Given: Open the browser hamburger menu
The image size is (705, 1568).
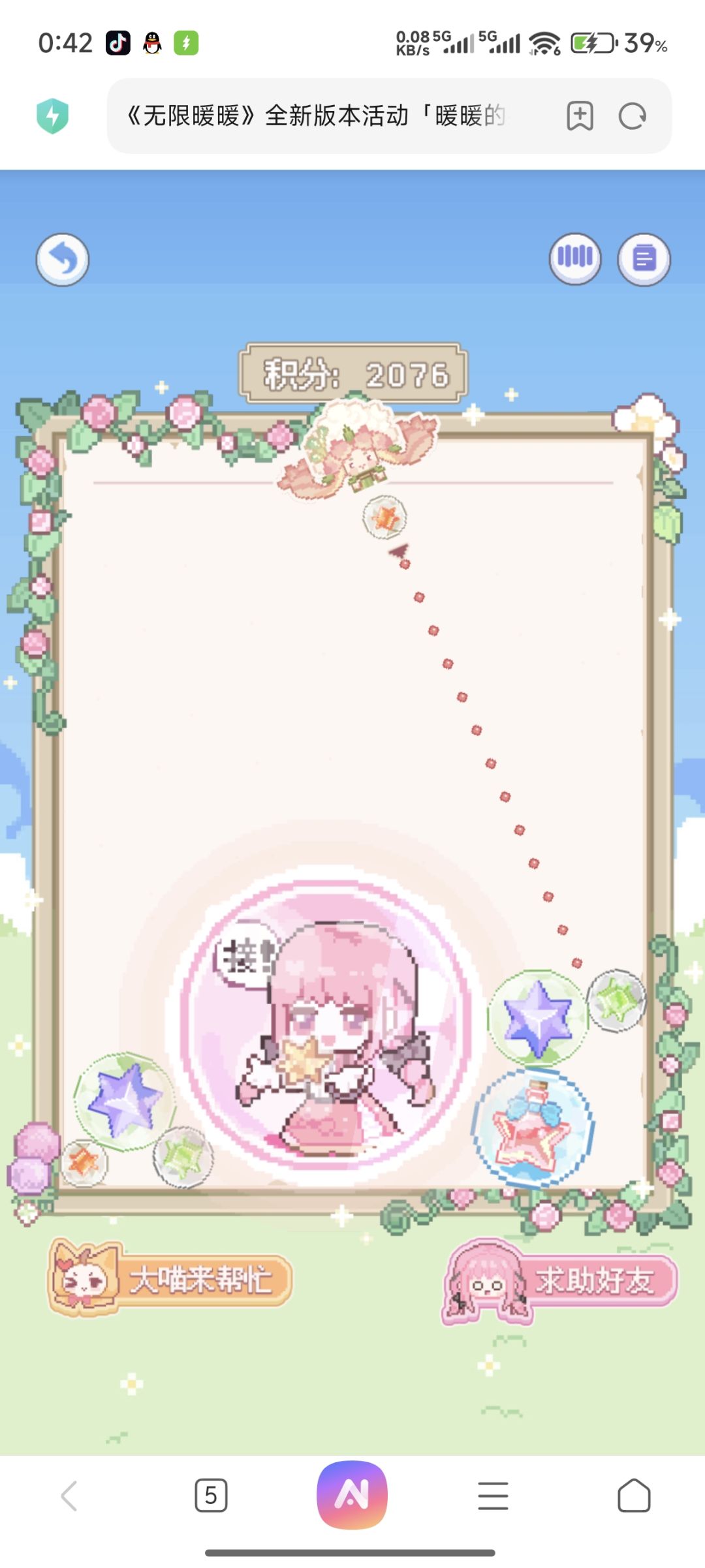Looking at the screenshot, I should [x=493, y=1496].
